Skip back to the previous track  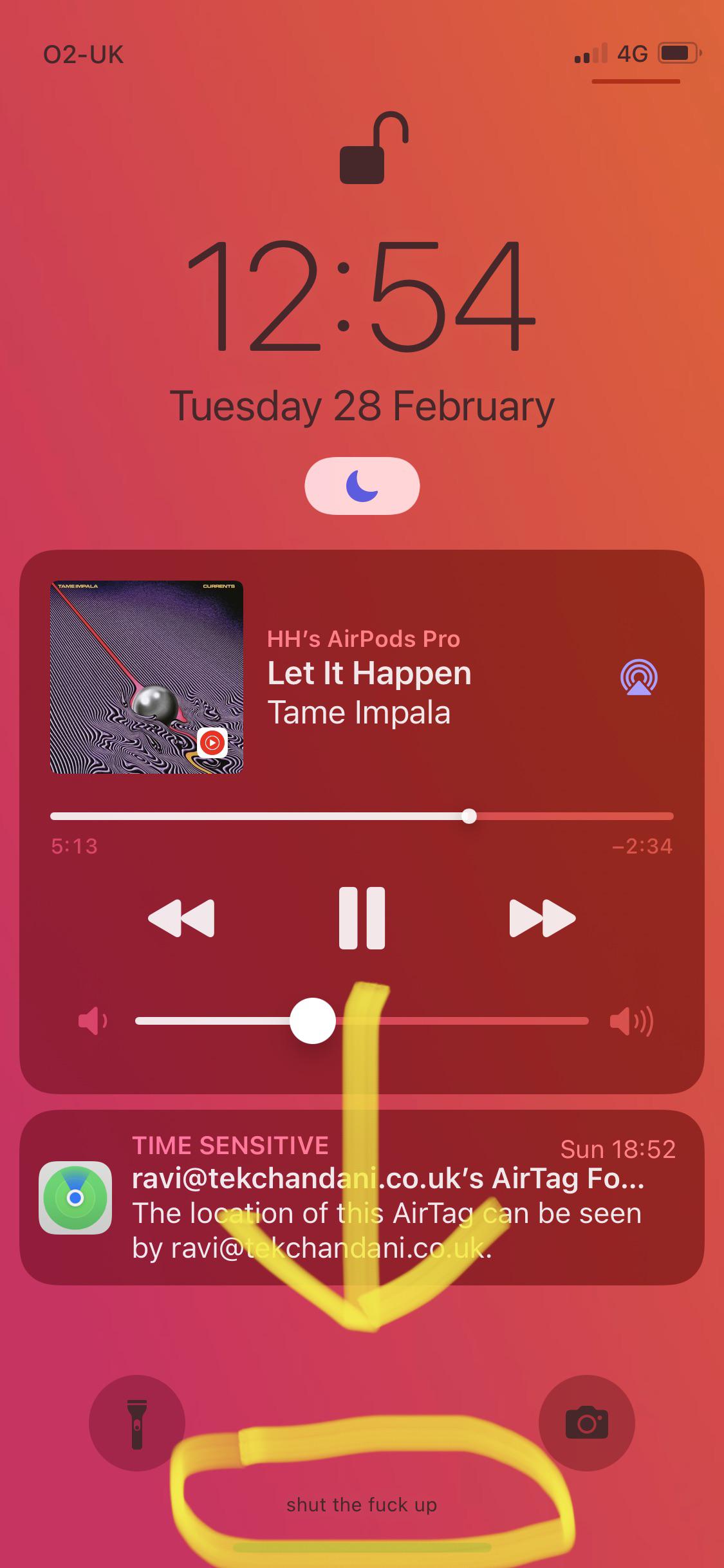[x=181, y=918]
